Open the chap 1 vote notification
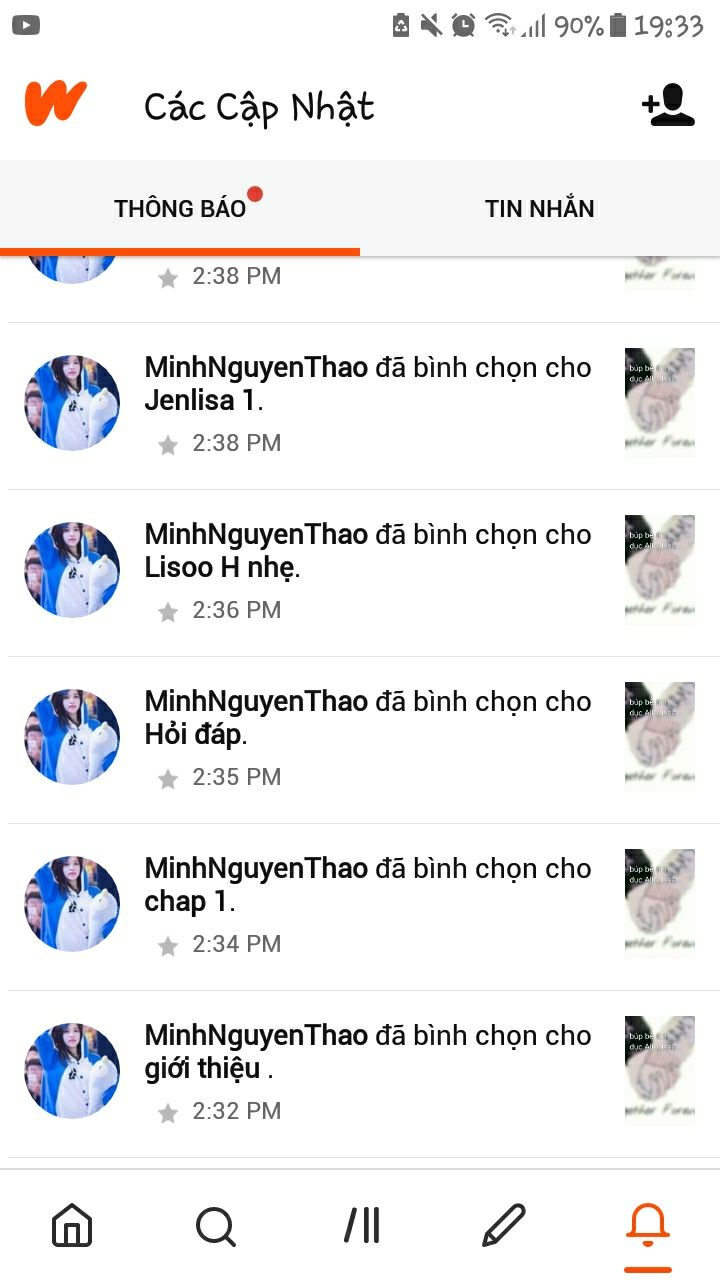Screen dimensions: 720x1280 click(x=368, y=906)
